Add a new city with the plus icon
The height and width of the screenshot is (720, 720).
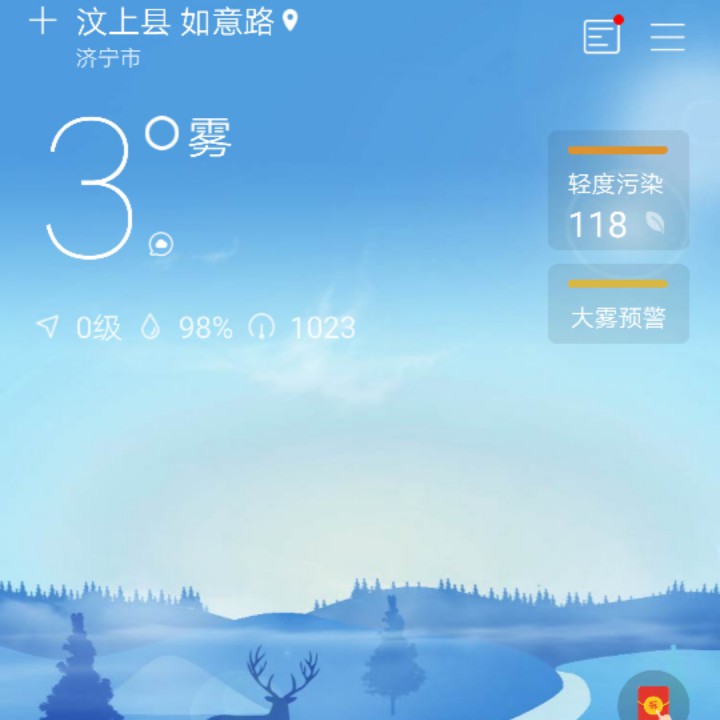pos(42,22)
